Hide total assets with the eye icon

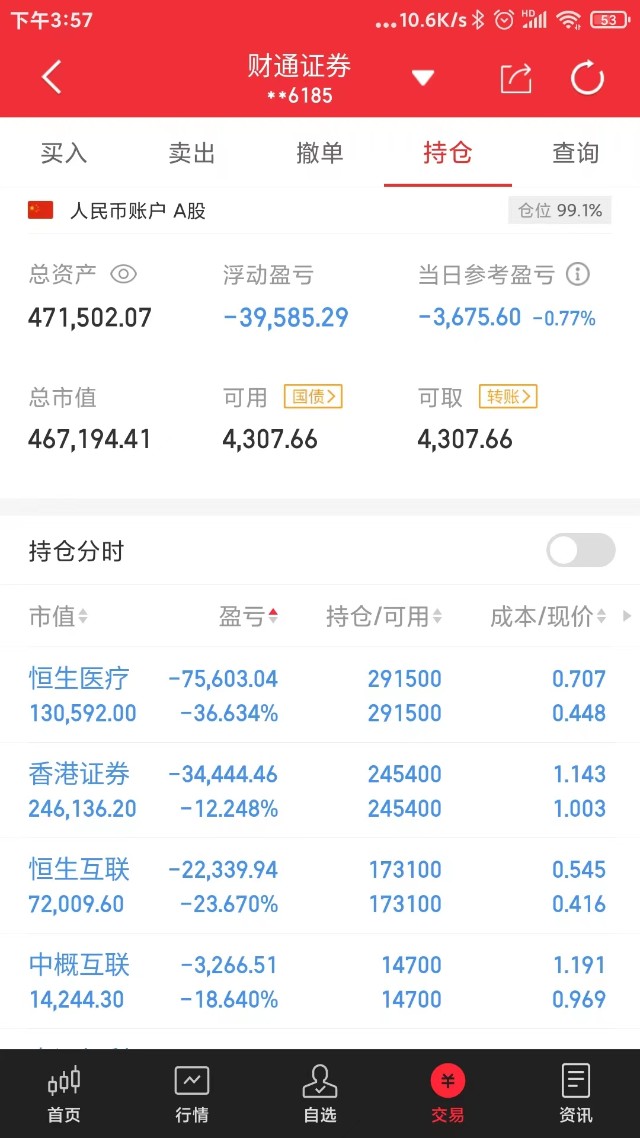point(123,274)
